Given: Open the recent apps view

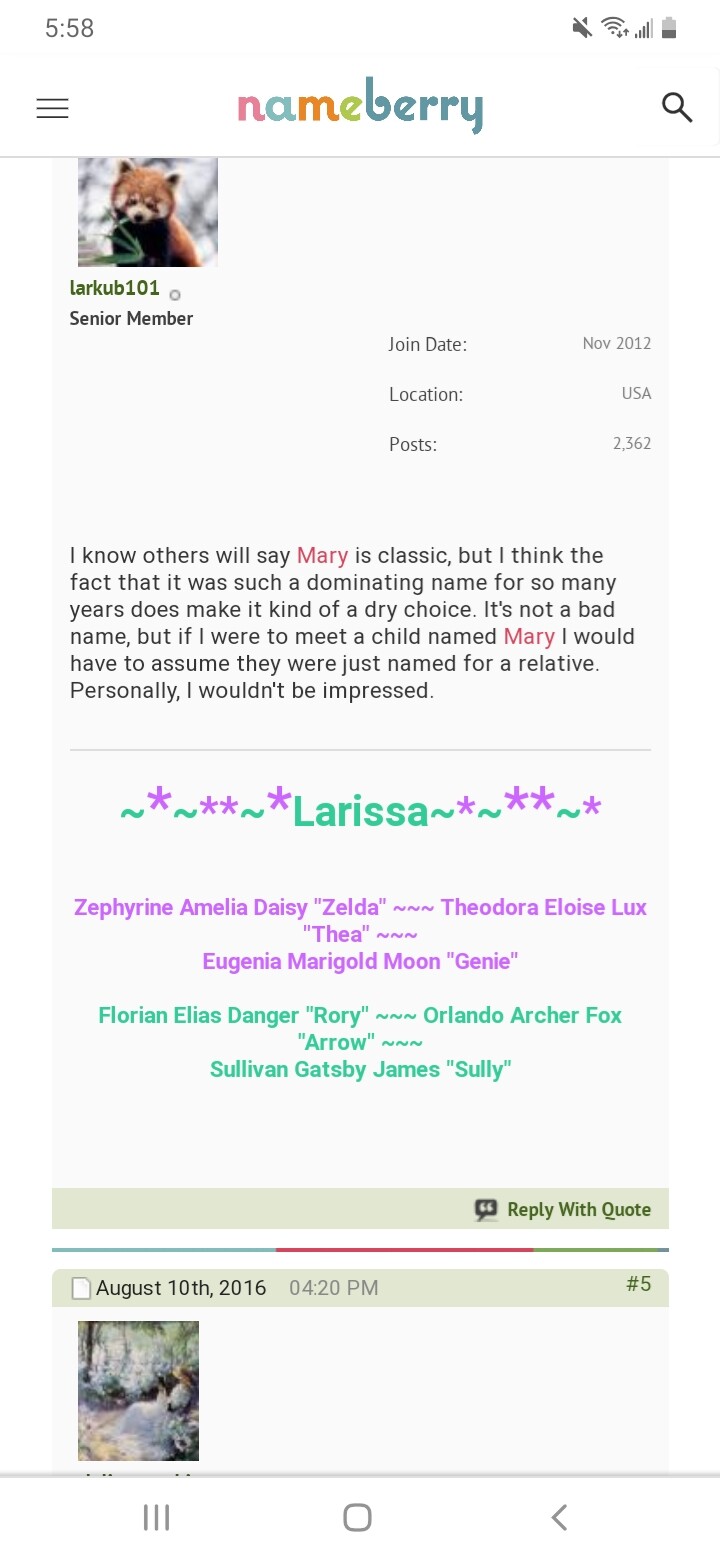Looking at the screenshot, I should (156, 1517).
